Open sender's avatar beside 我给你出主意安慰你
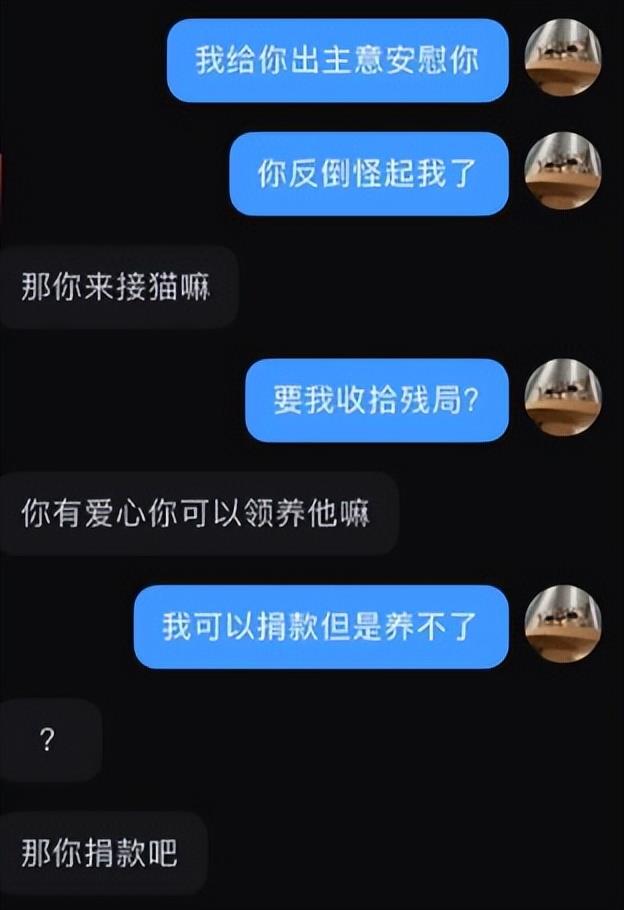Image resolution: width=624 pixels, height=910 pixels. [x=563, y=59]
